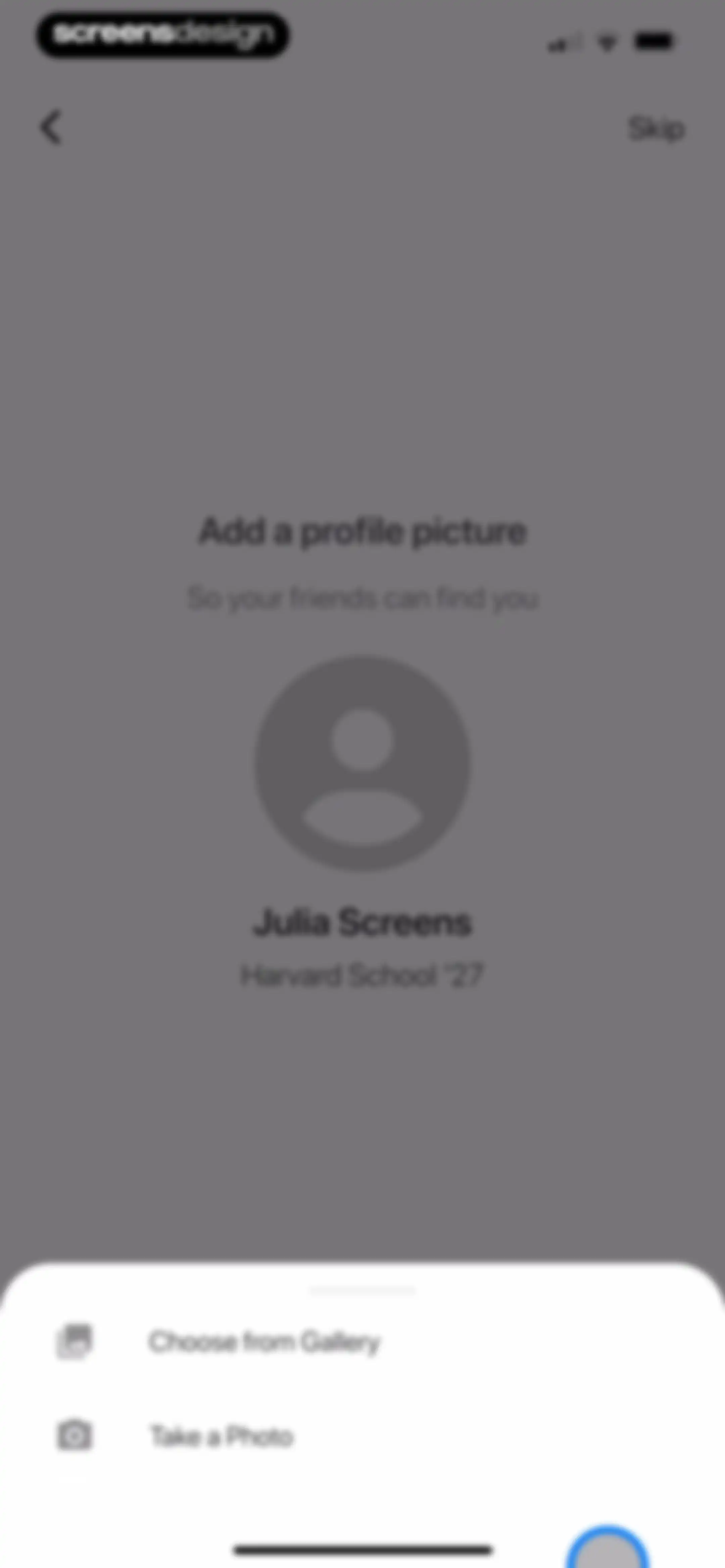Viewport: 725px width, 1568px height.
Task: Select Take a Photo option
Action: pyautogui.click(x=362, y=1436)
